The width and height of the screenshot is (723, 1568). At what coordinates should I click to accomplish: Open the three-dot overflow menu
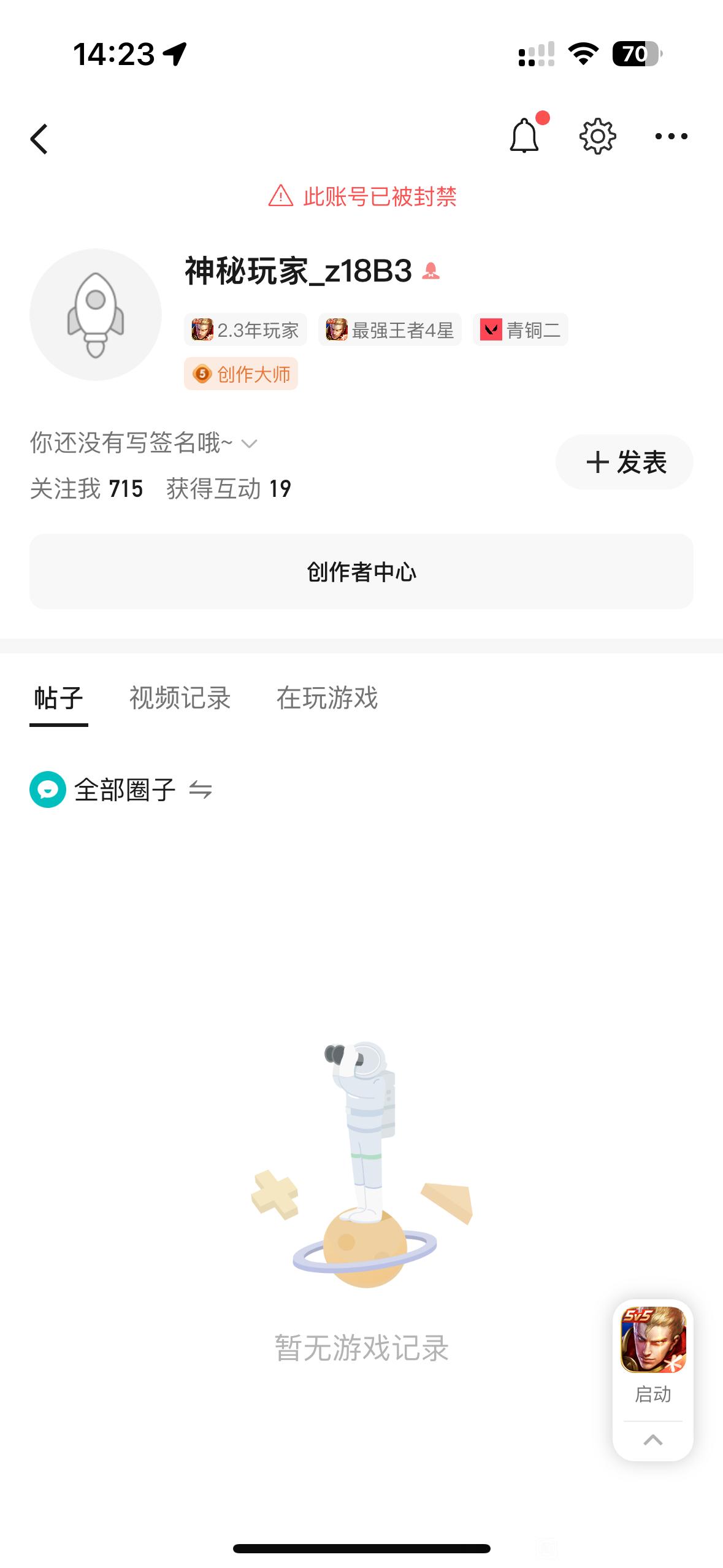pos(671,136)
